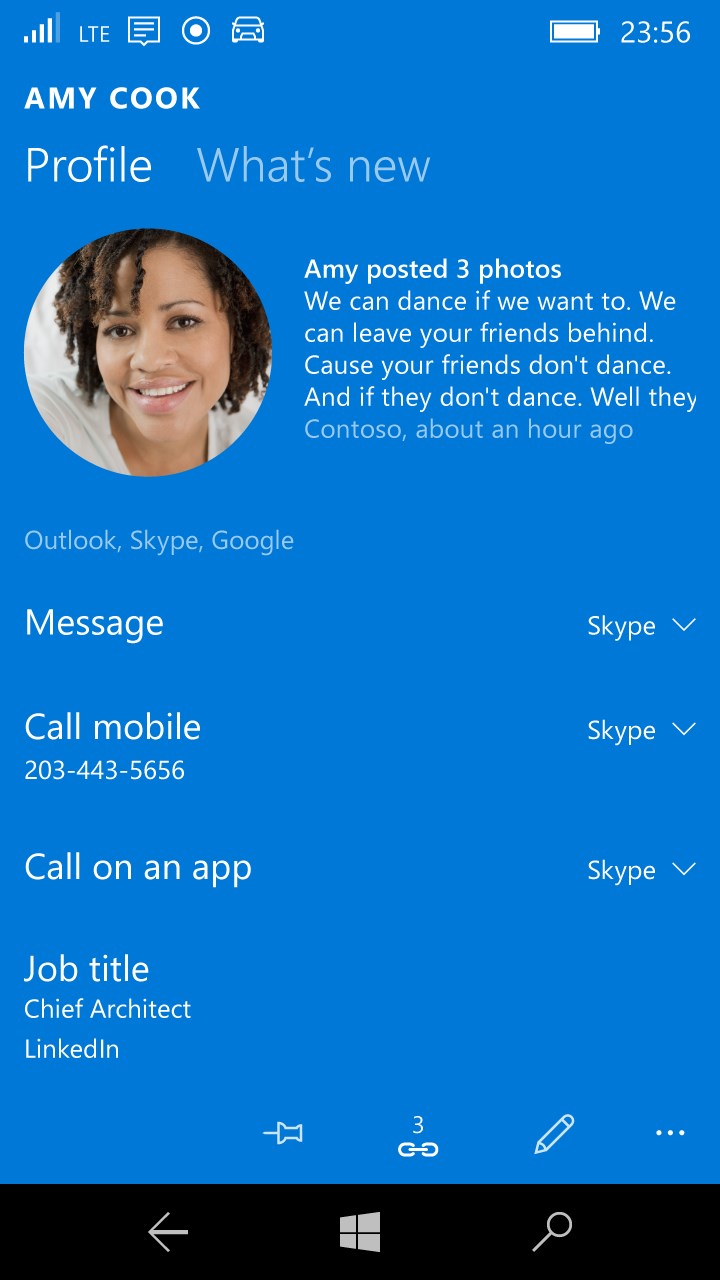Expand the Skype dropdown beside Message
Image resolution: width=720 pixels, height=1280 pixels.
coord(641,626)
